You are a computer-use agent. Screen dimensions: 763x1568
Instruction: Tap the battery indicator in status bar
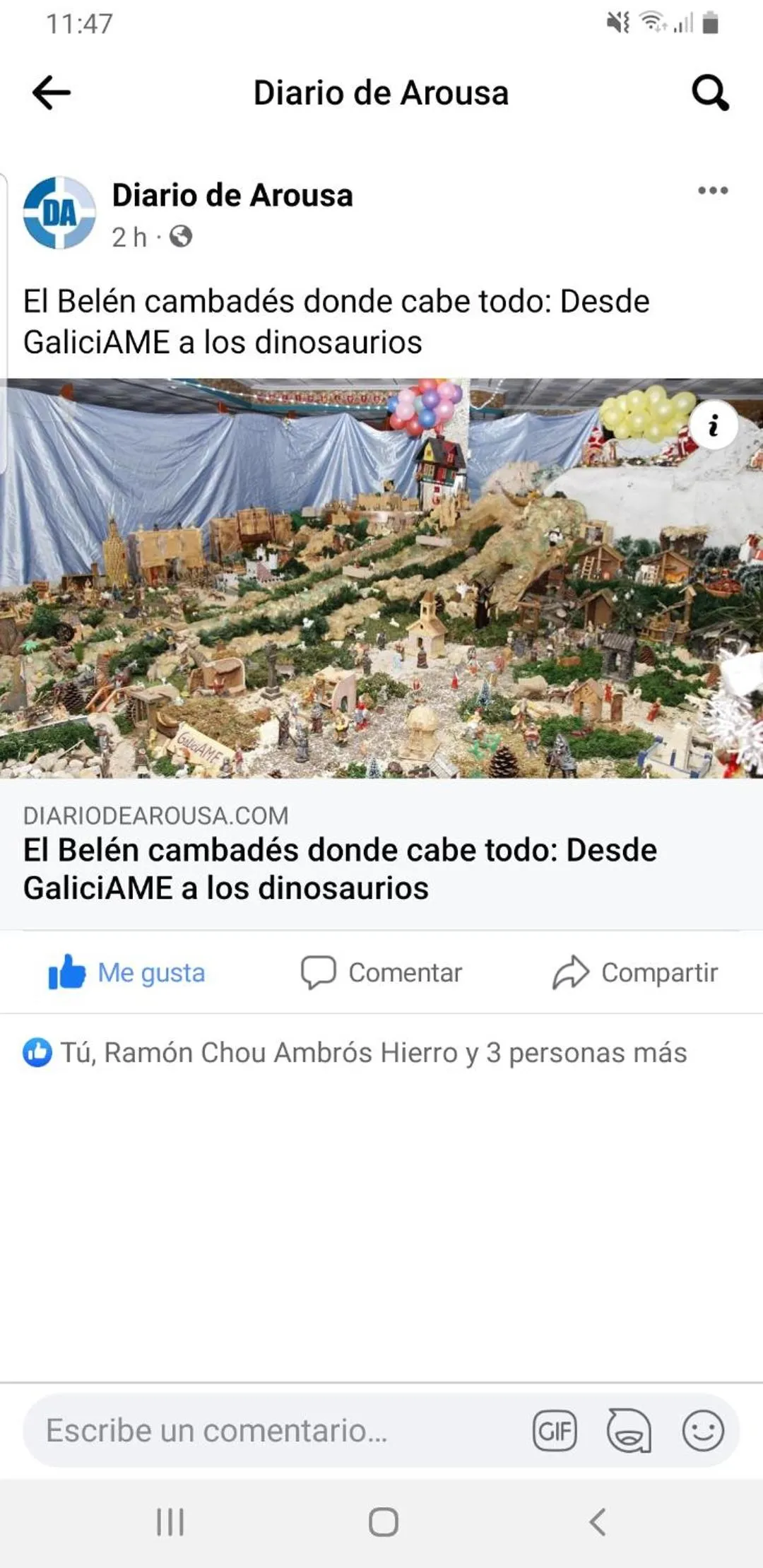tap(710, 23)
